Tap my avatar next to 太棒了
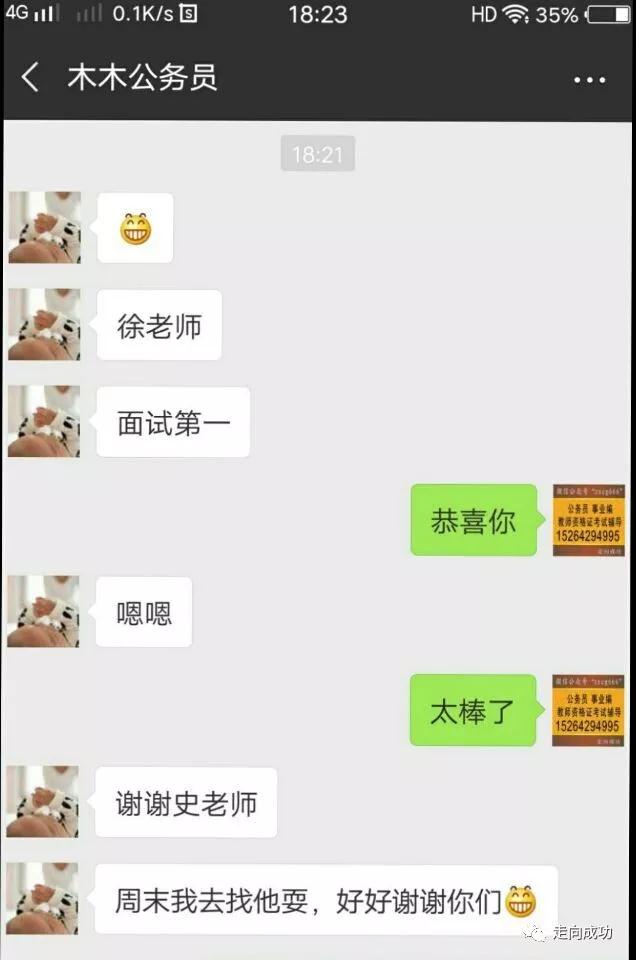The width and height of the screenshot is (636, 960). (x=588, y=710)
